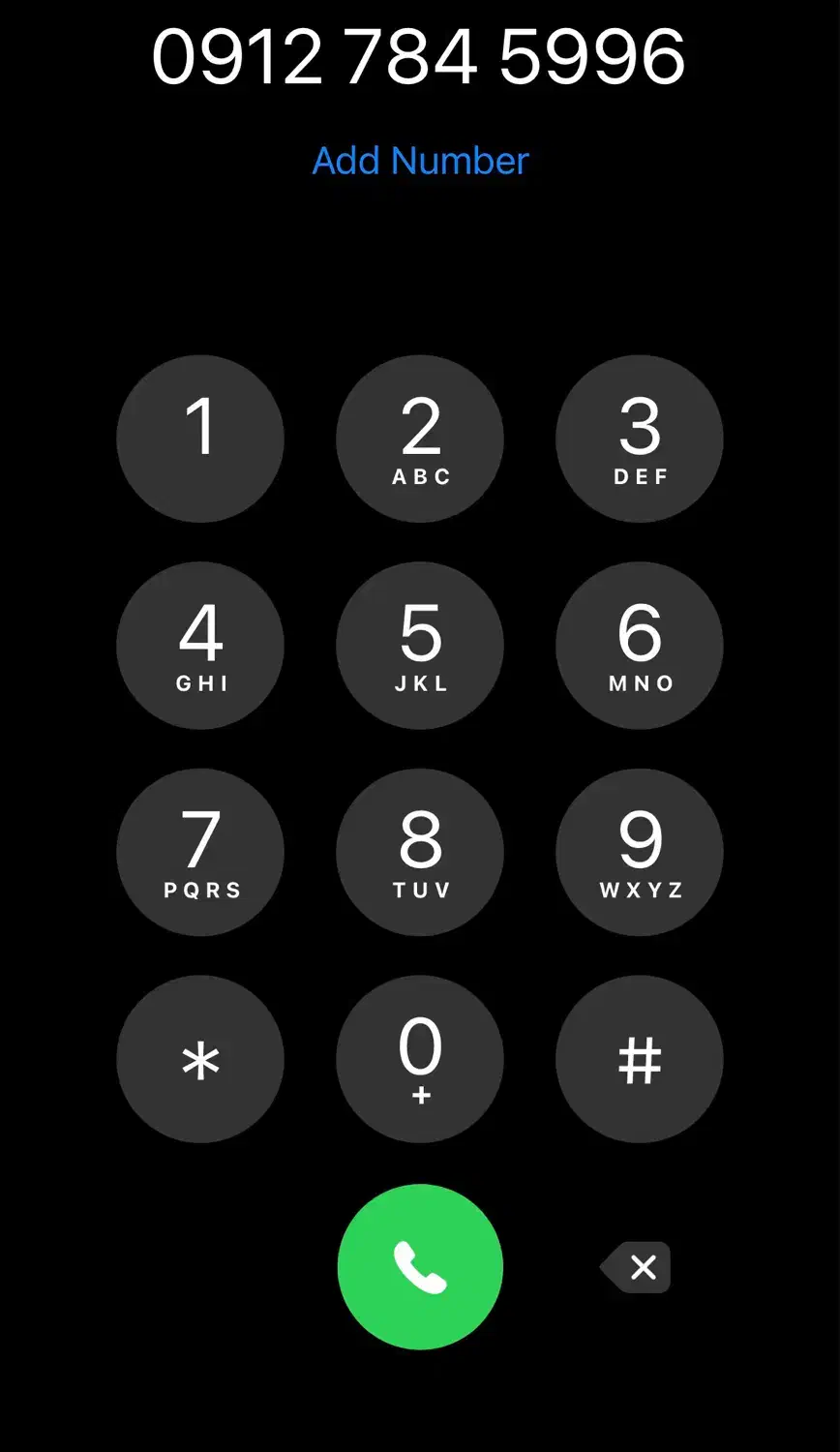The height and width of the screenshot is (1452, 840).
Task: Dial digit 1 on keypad
Action: click(200, 439)
